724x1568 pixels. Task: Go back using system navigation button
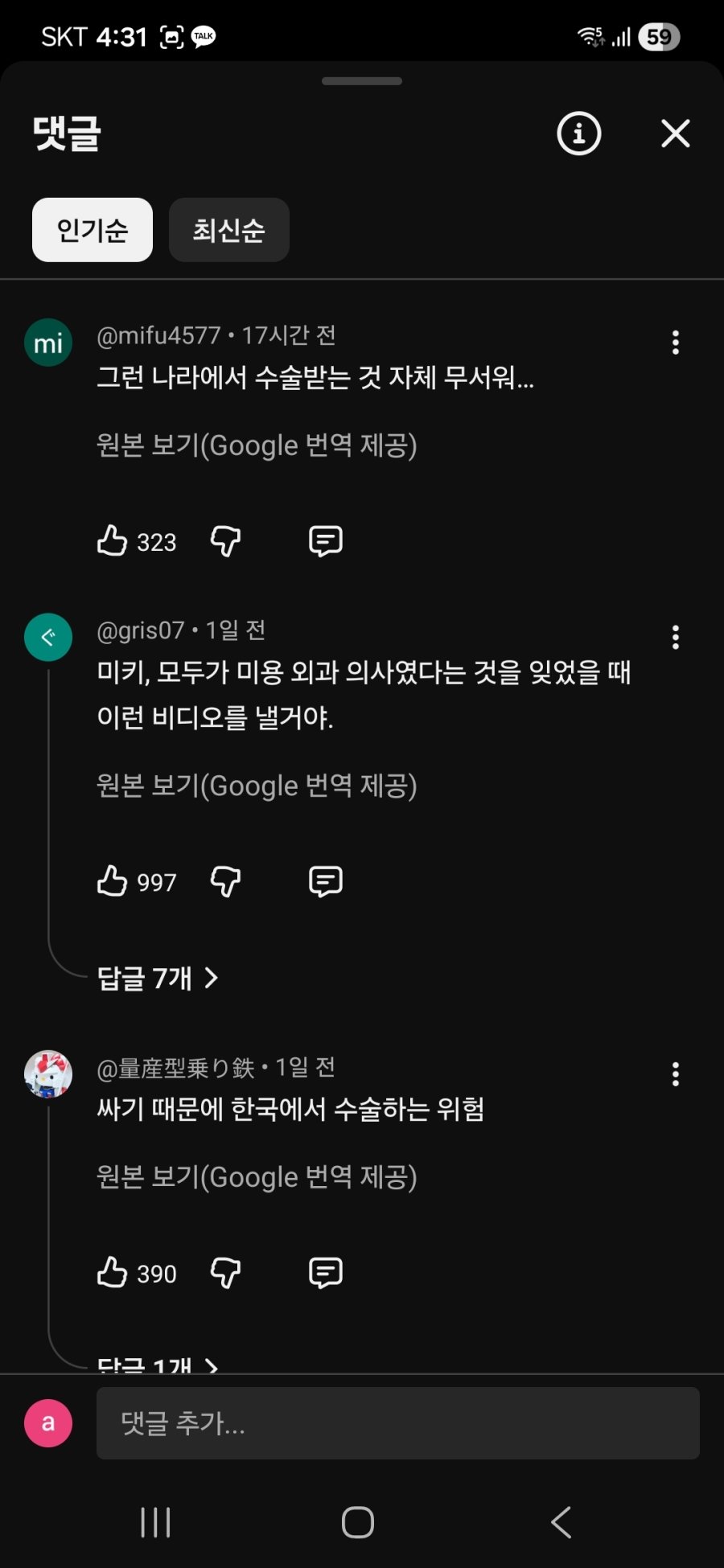tap(561, 1522)
